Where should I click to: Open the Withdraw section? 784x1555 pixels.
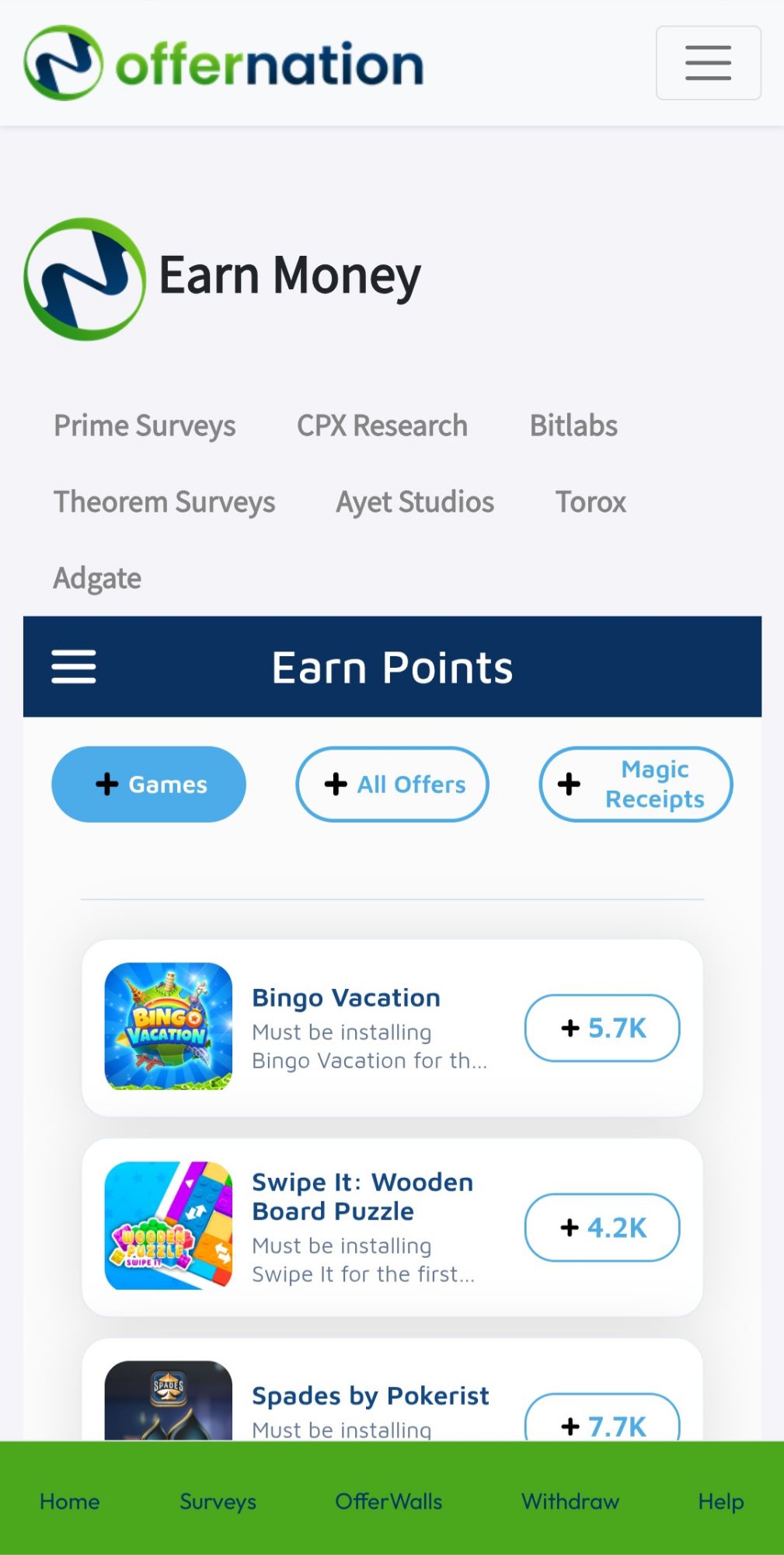570,1501
